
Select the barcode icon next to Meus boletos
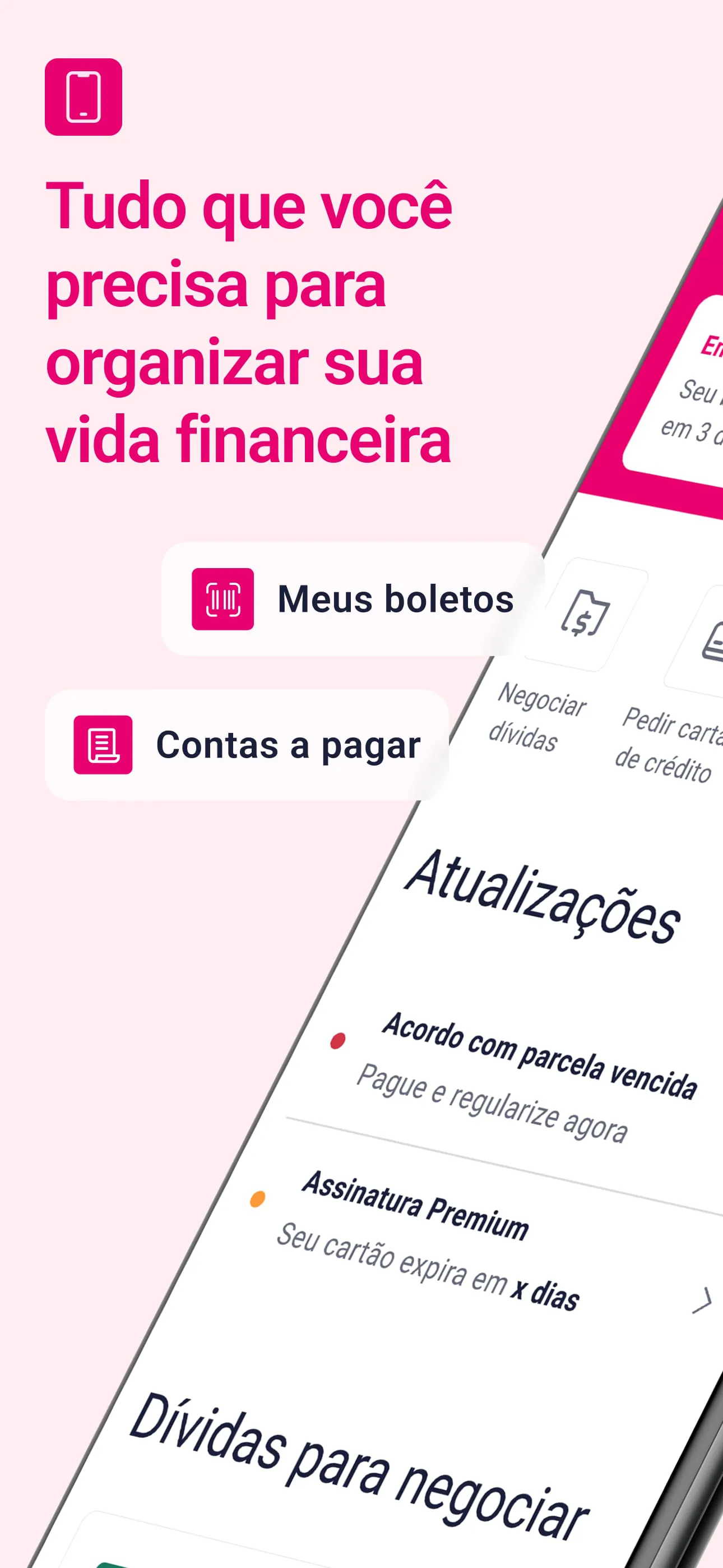tap(223, 602)
